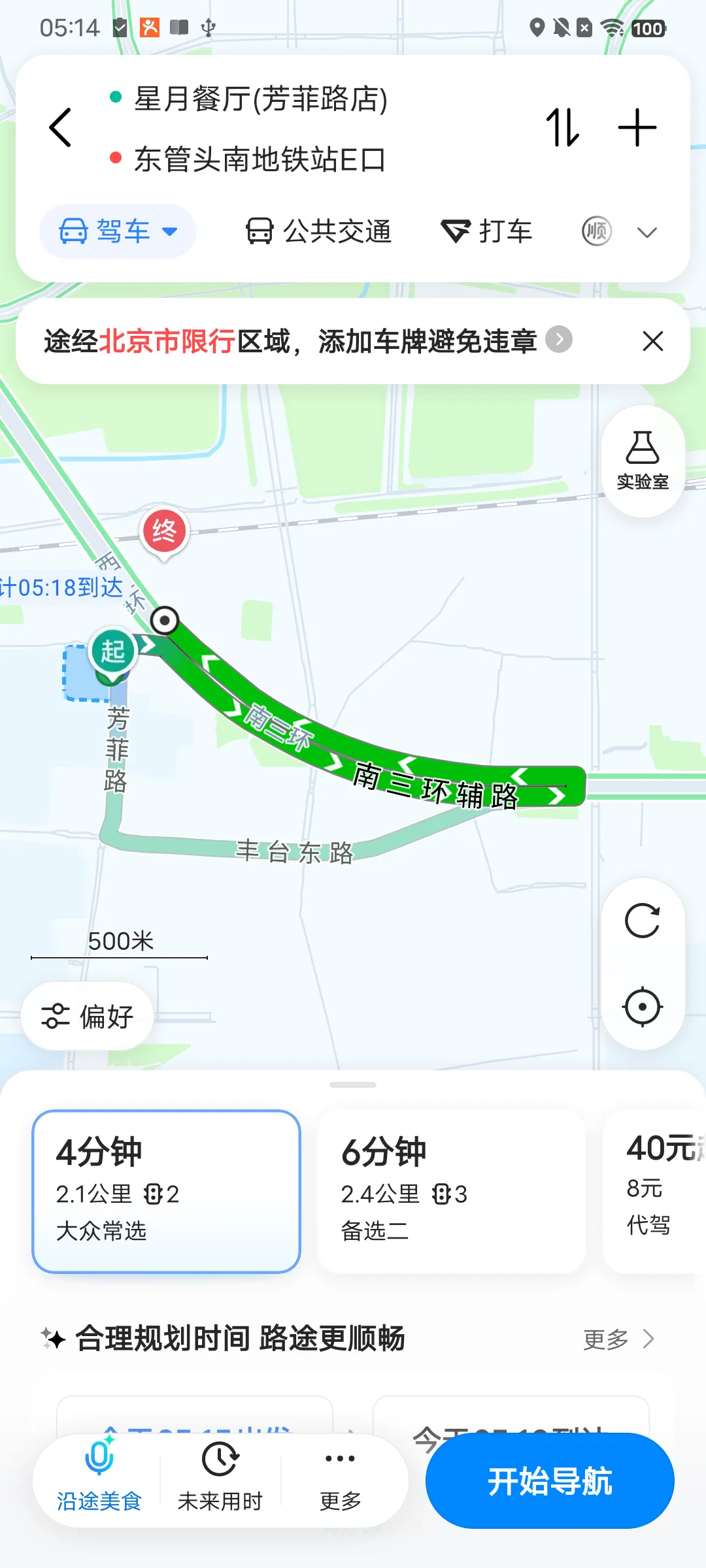Go back using the back arrow
706x1568 pixels.
coord(60,127)
